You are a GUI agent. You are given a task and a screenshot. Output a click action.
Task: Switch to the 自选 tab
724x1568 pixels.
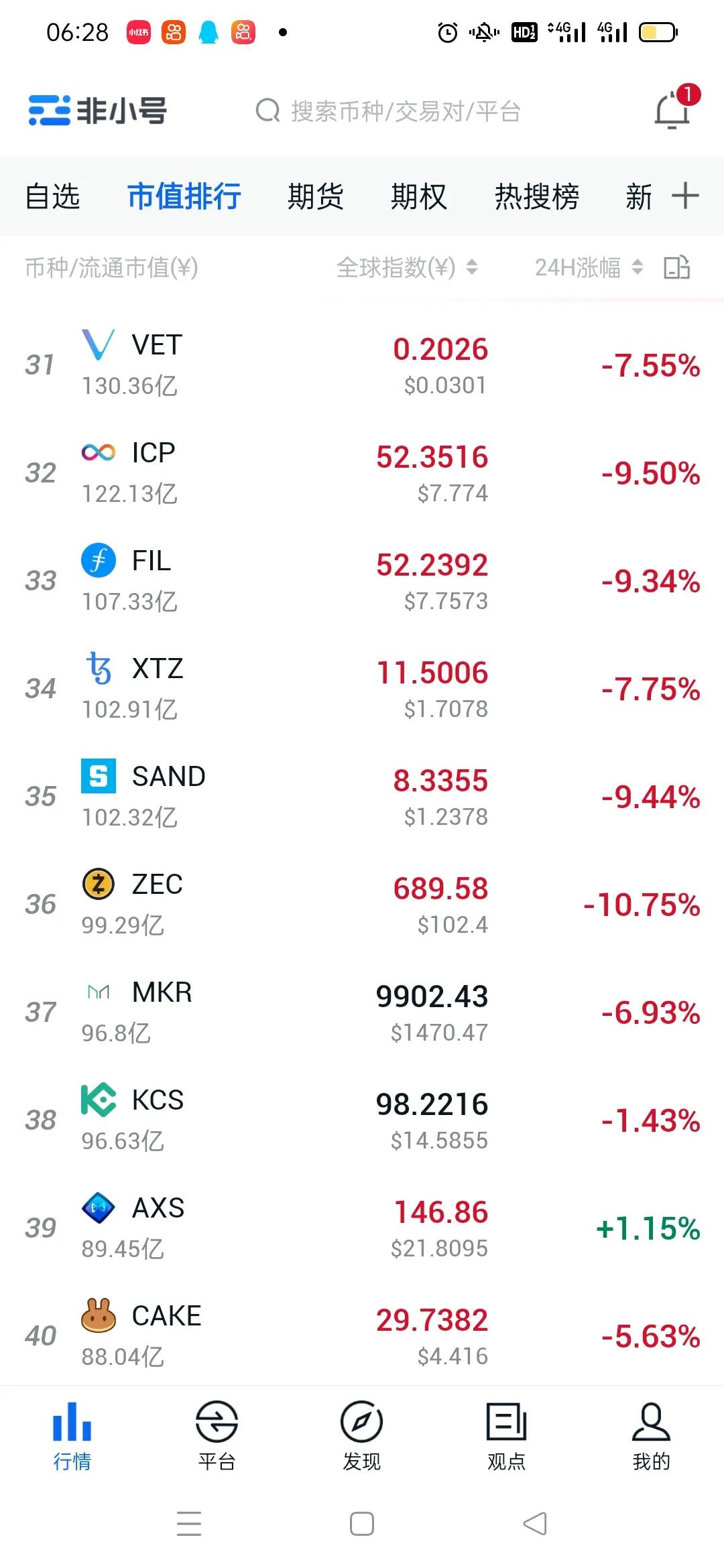pos(52,197)
